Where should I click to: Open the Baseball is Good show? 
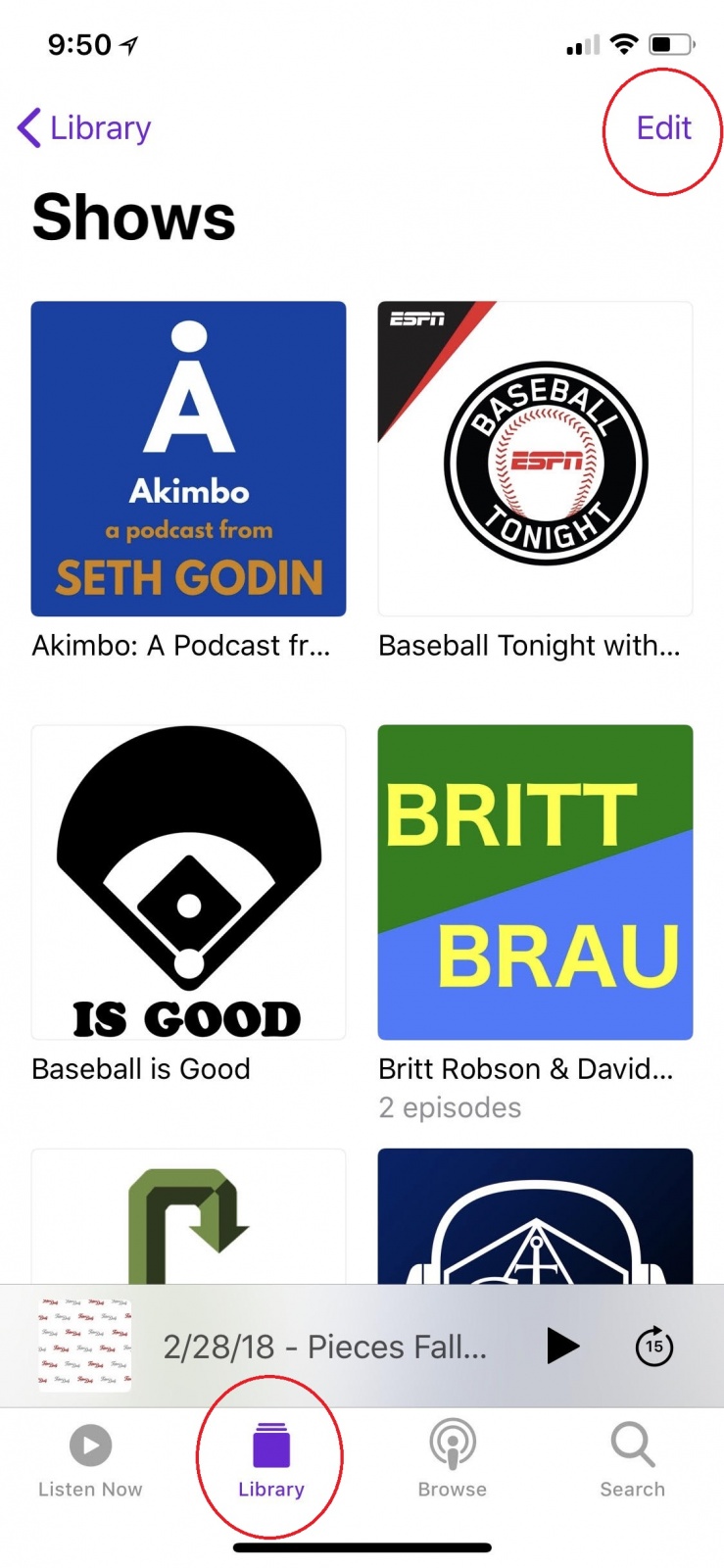[x=188, y=882]
